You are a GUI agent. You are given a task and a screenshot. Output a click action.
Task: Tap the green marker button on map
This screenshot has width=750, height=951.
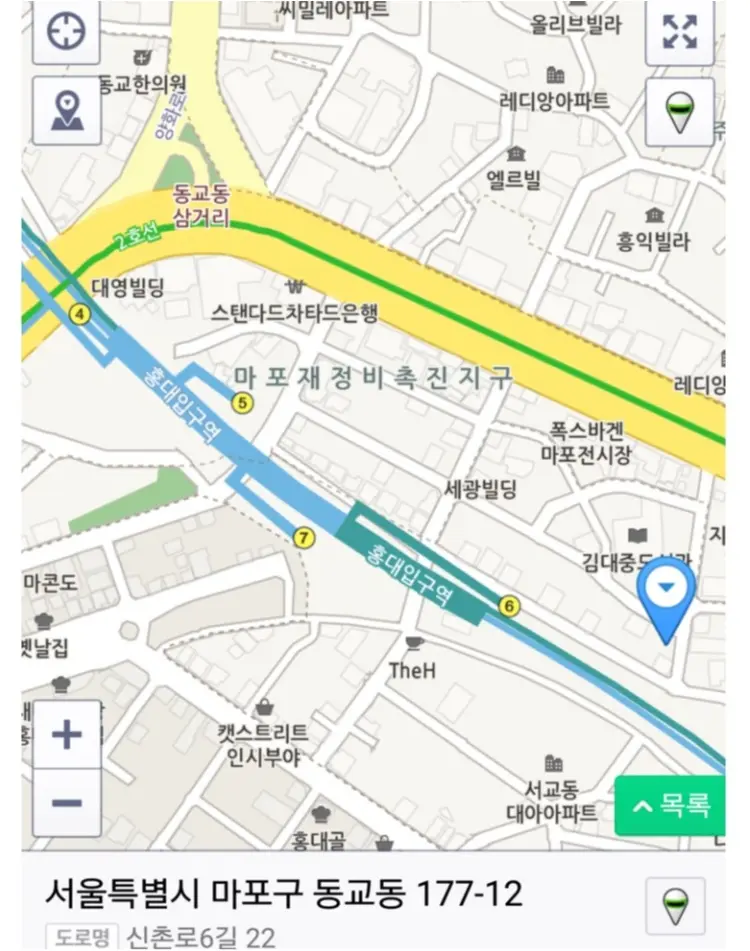pos(679,111)
